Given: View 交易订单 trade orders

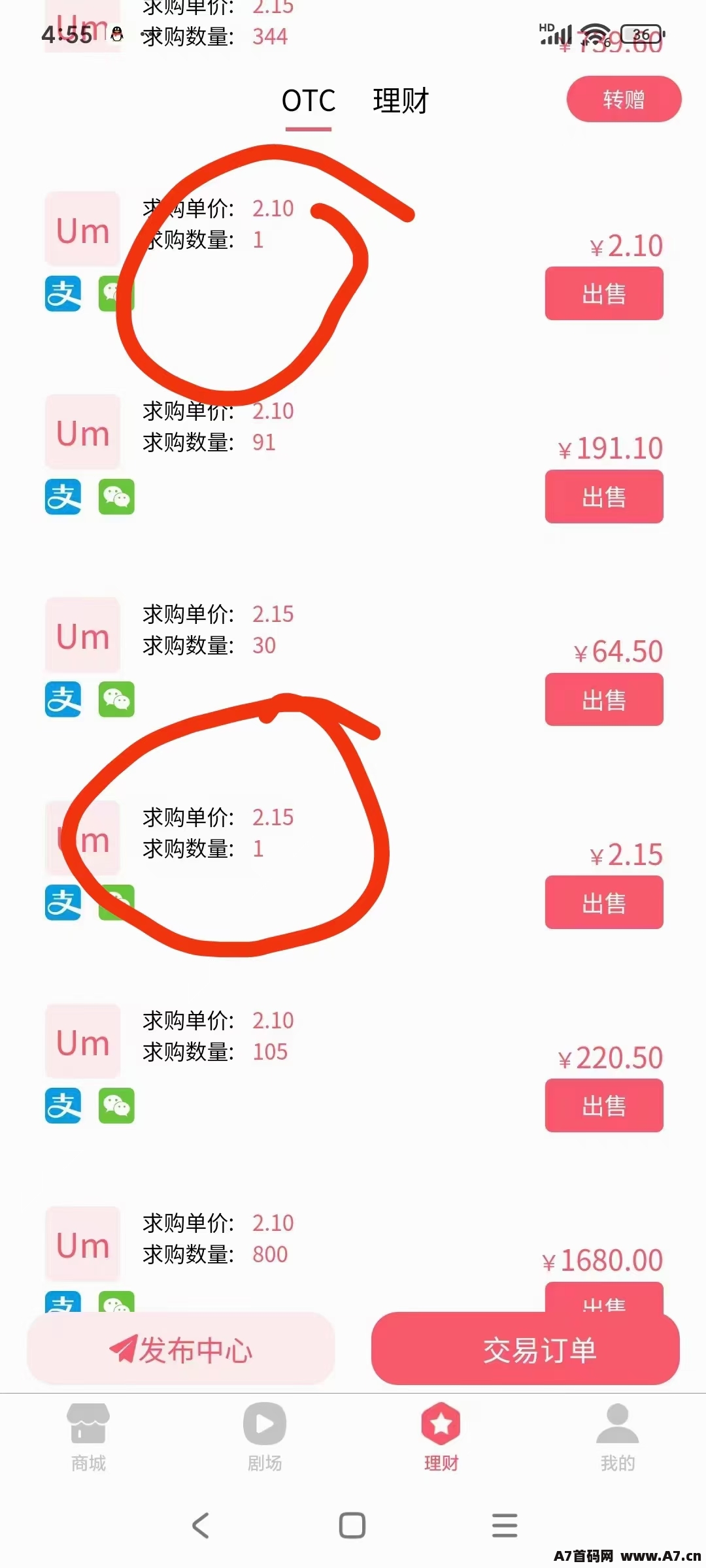Looking at the screenshot, I should (x=526, y=1350).
